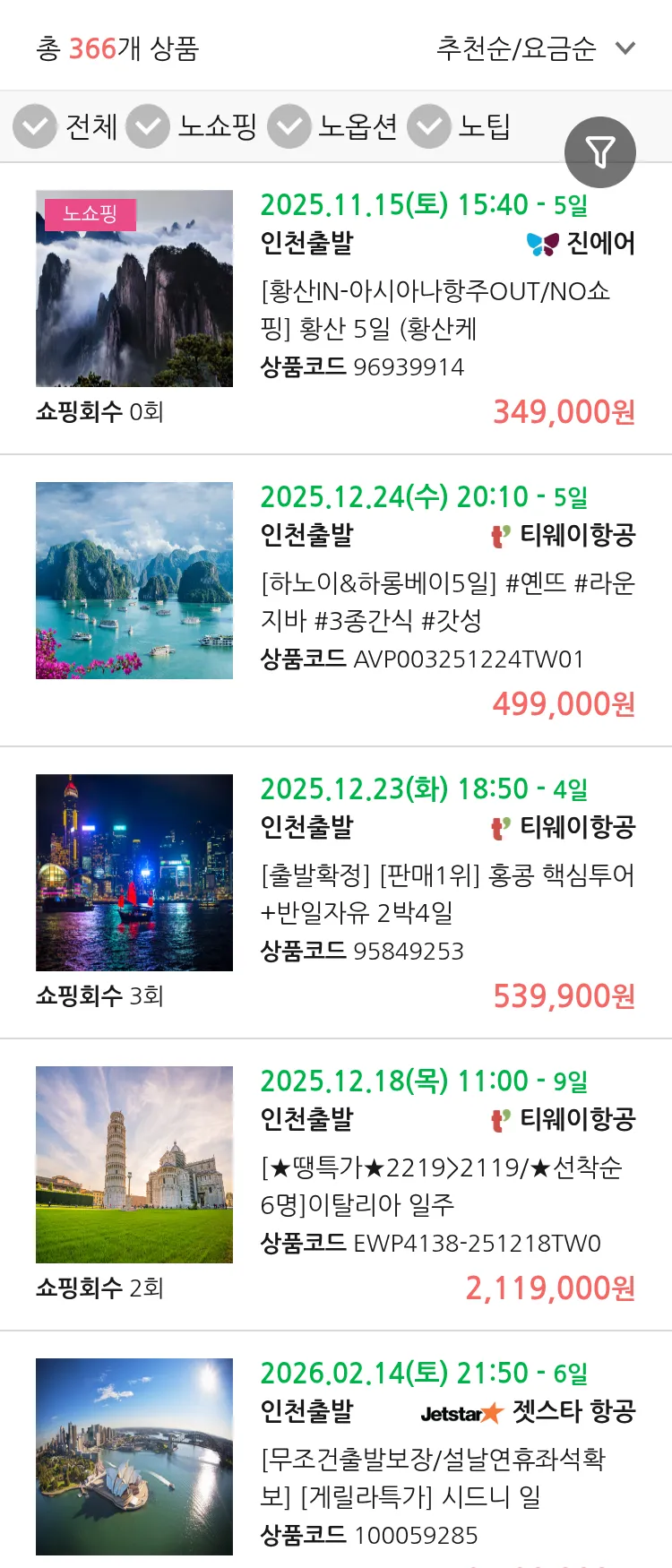Enable the 노팁 filter toggle
The width and height of the screenshot is (672, 1568).
tap(428, 125)
